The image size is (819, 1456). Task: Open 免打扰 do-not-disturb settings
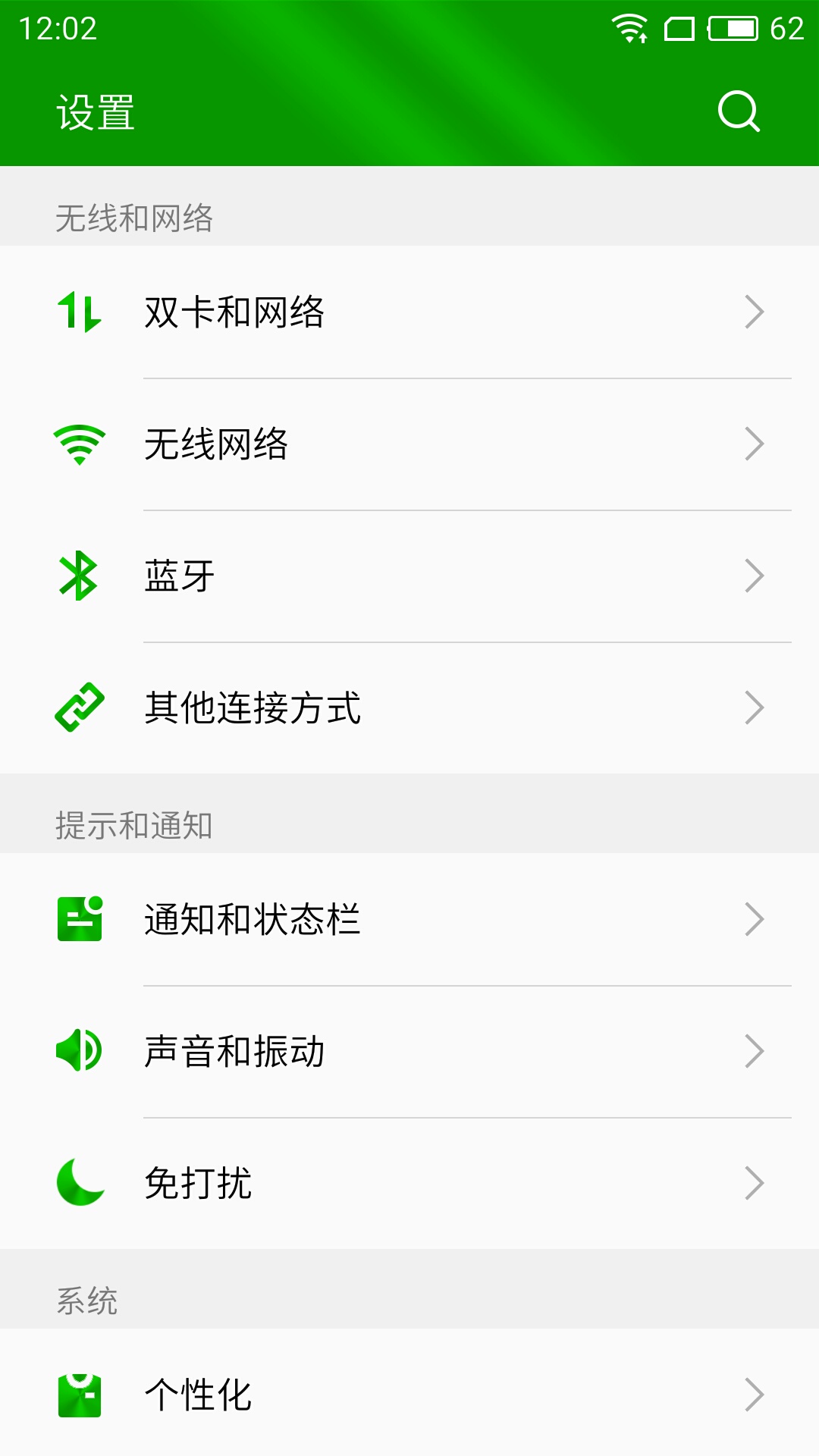tap(409, 1183)
